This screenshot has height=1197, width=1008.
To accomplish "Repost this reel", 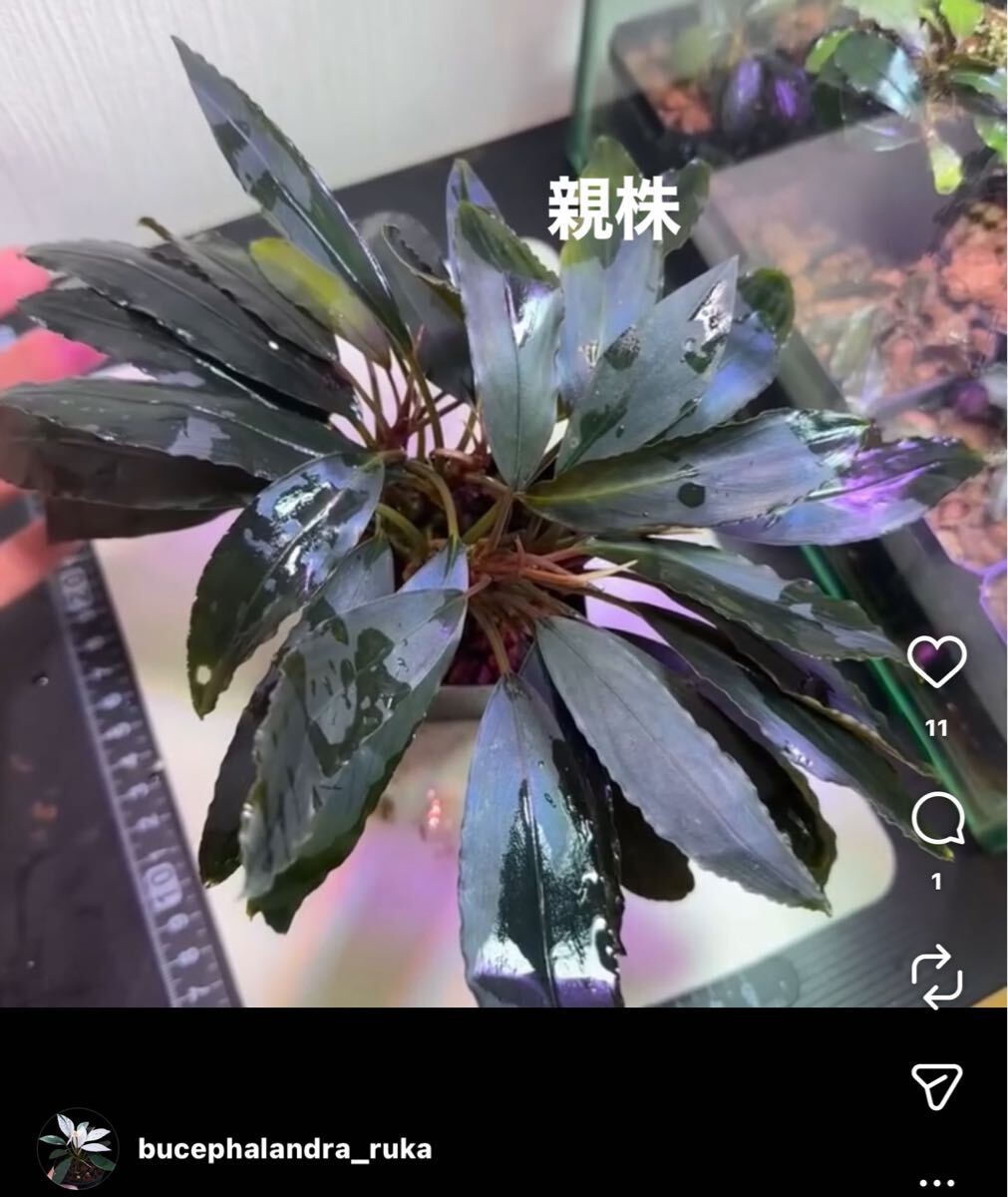I will (x=937, y=978).
